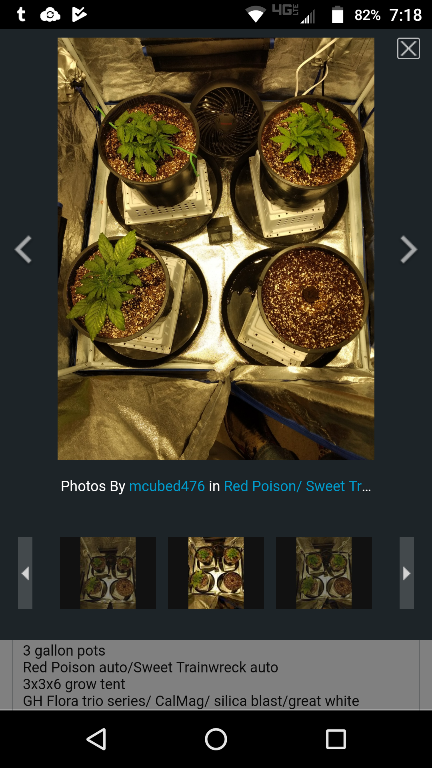The width and height of the screenshot is (432, 768).
Task: Select the last thumbnail in the strip
Action: click(x=324, y=573)
